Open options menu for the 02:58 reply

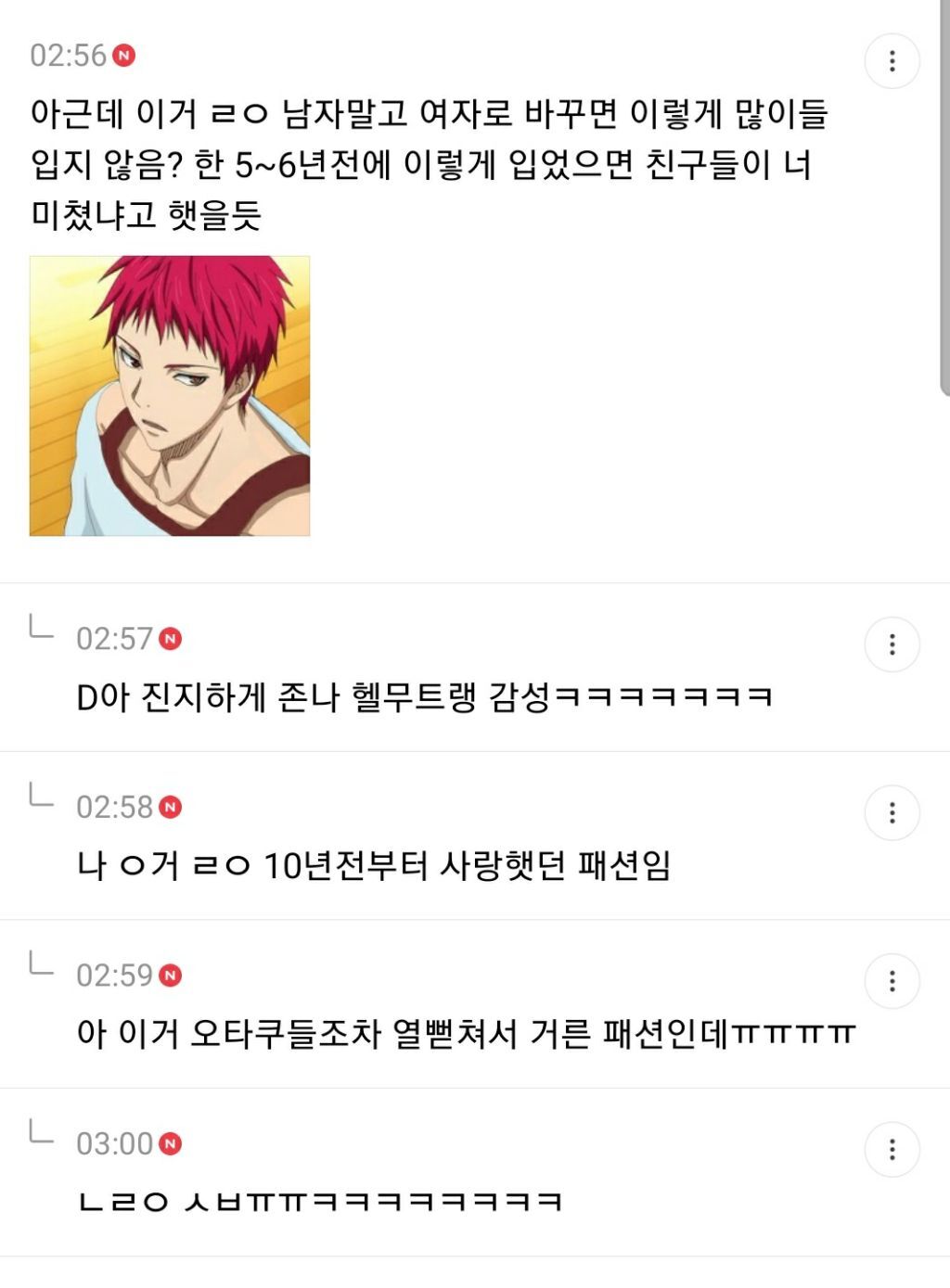tap(892, 813)
